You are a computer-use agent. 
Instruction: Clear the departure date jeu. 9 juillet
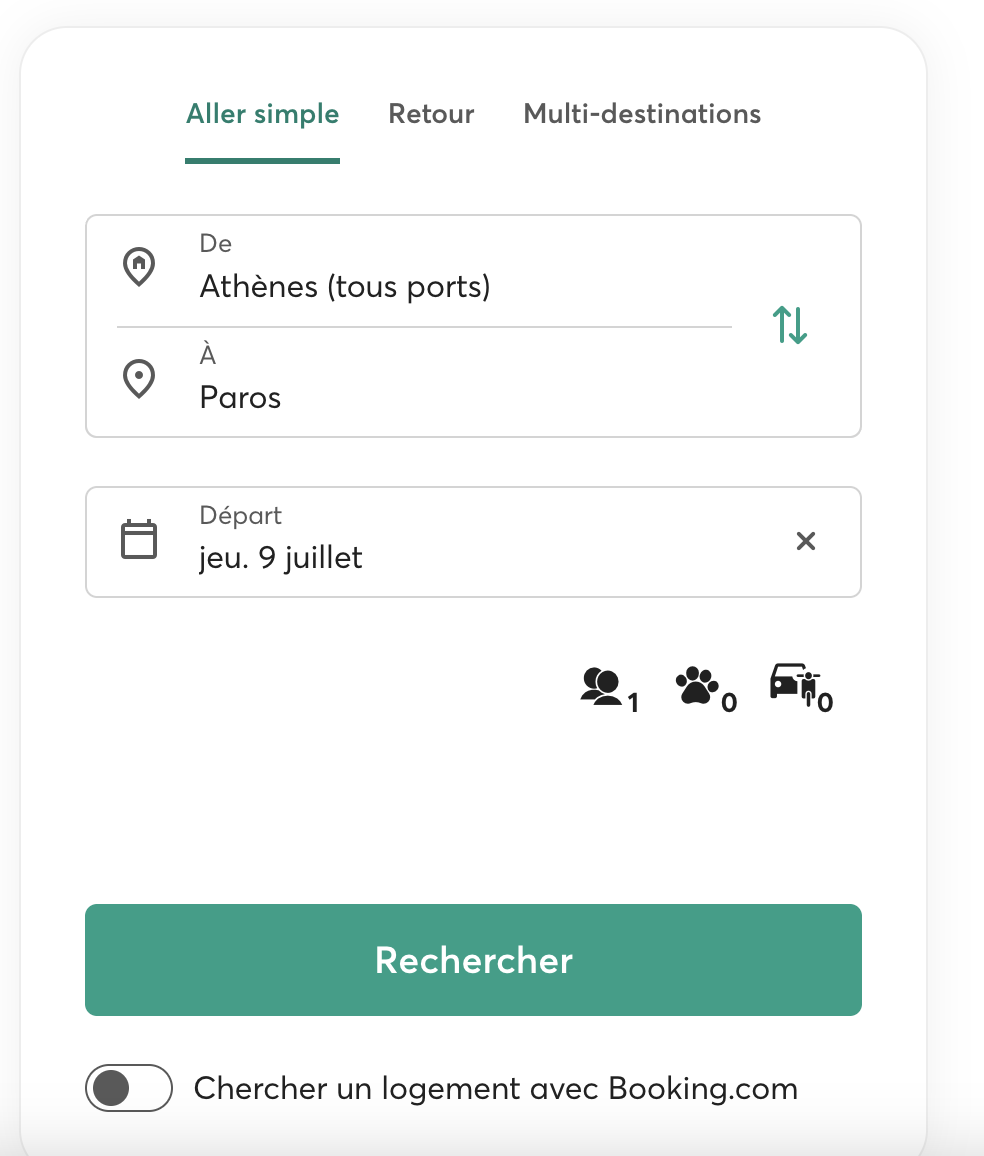tap(806, 541)
